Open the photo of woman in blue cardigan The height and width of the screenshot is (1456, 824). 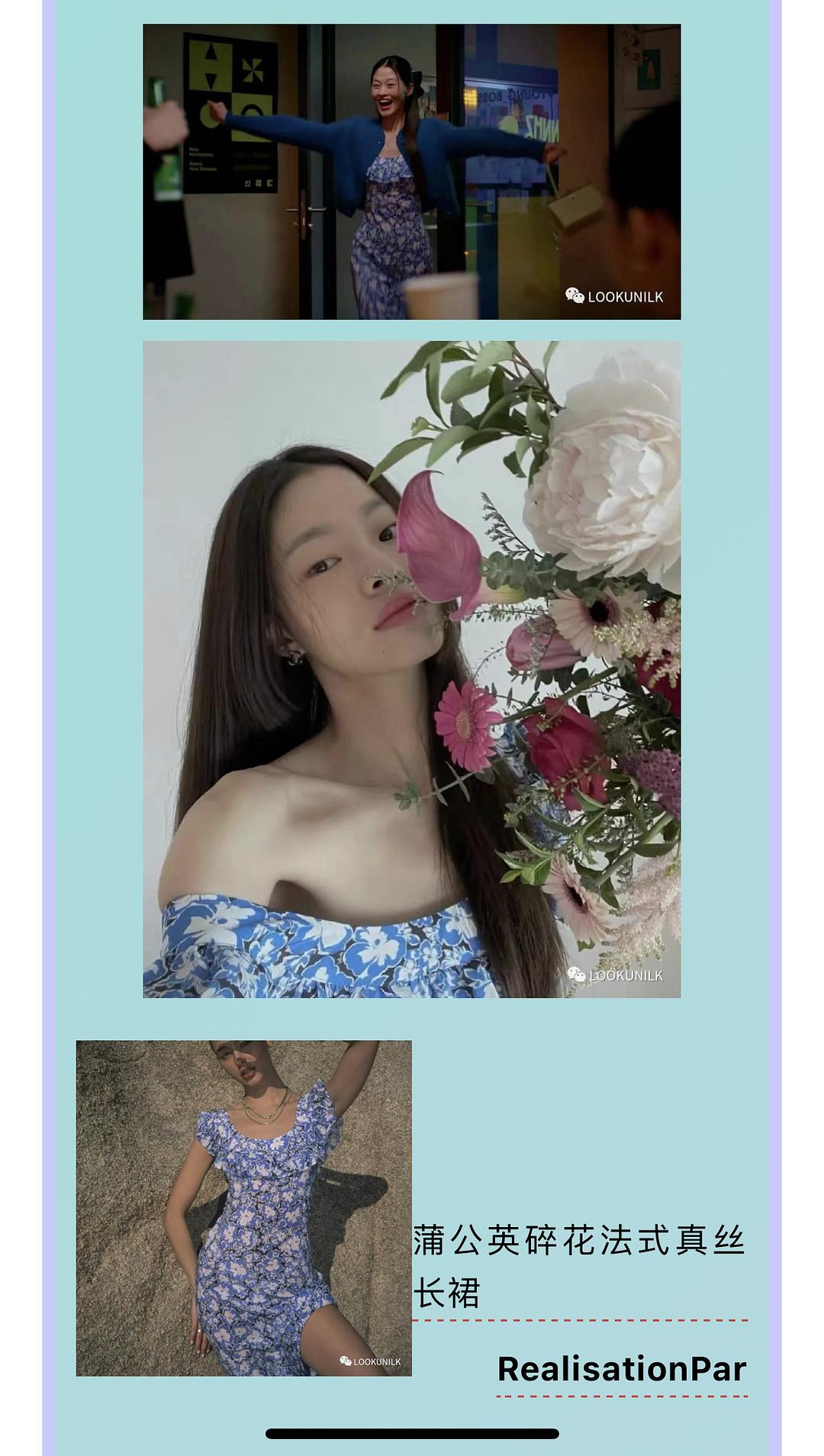(411, 172)
